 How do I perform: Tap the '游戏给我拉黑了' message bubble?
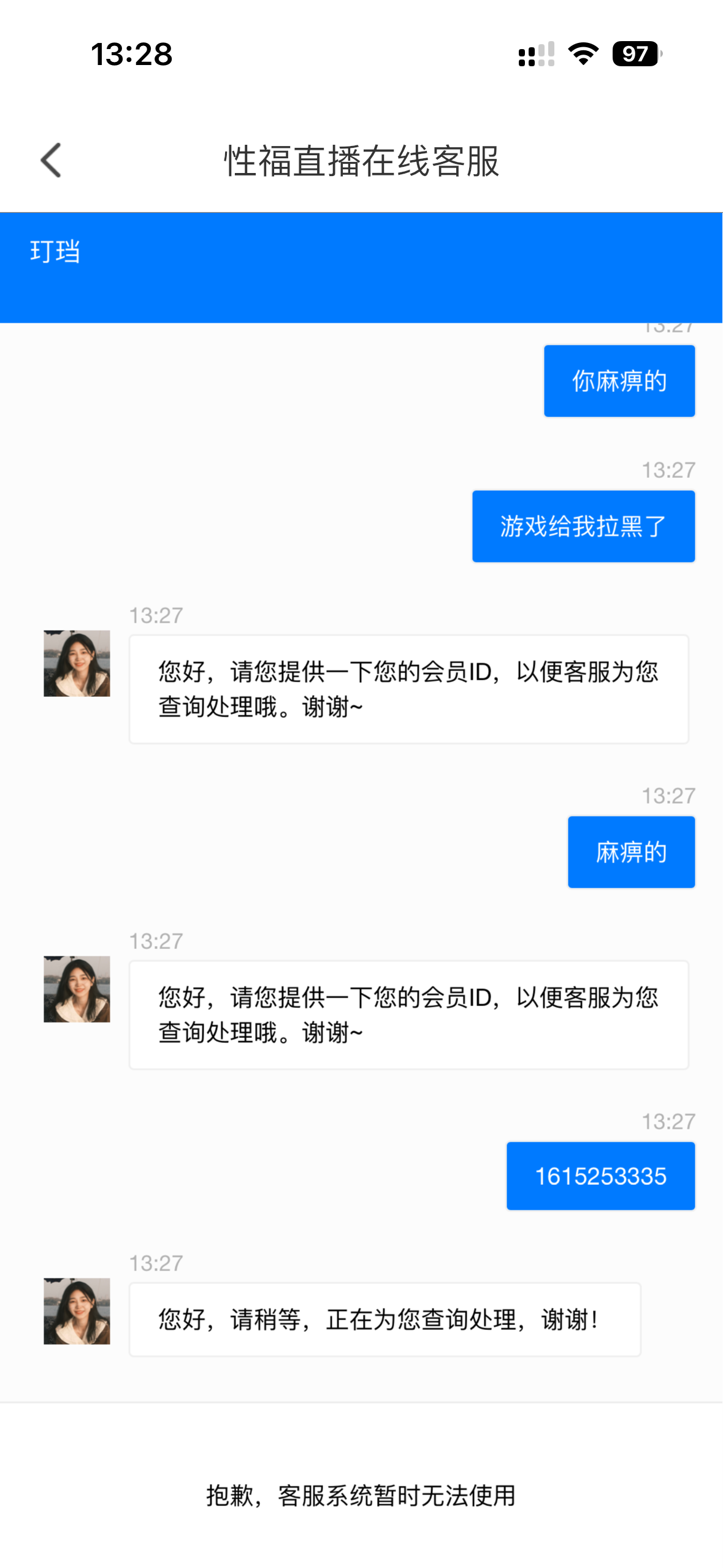tap(583, 526)
